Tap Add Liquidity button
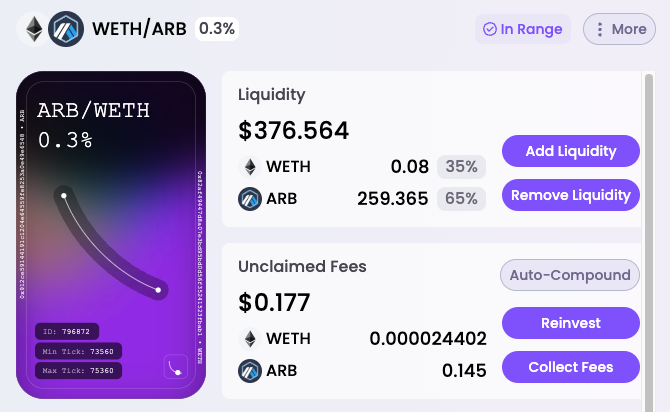 point(570,151)
